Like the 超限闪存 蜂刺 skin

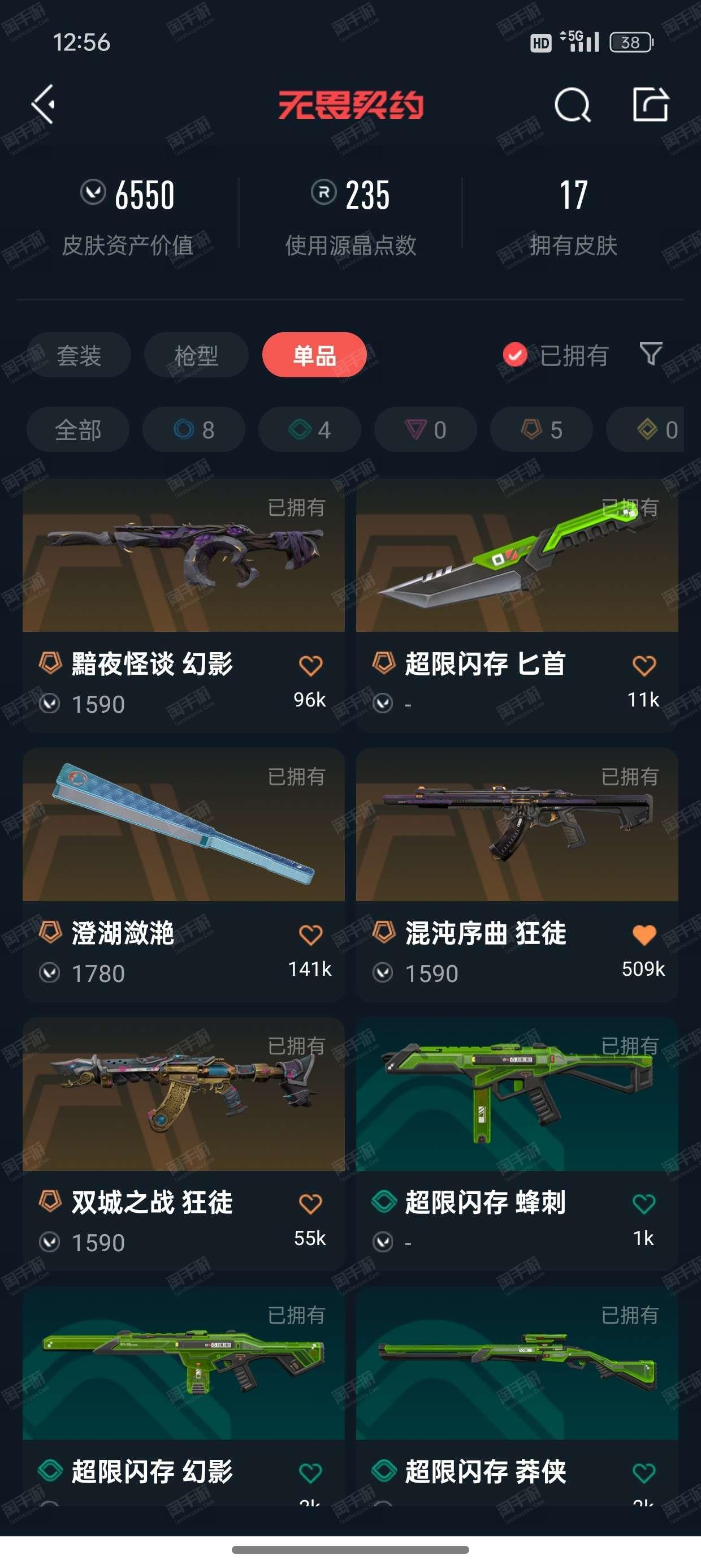644,1203
